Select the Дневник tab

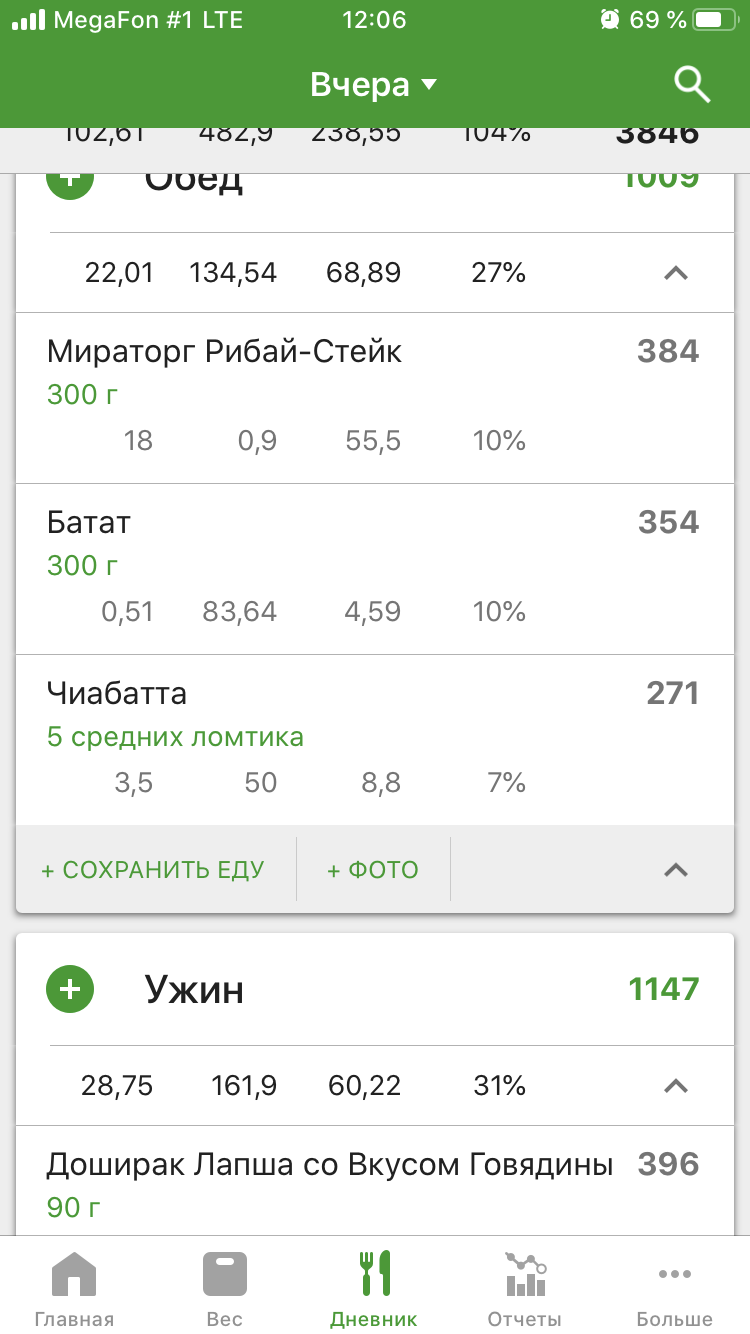(374, 1290)
